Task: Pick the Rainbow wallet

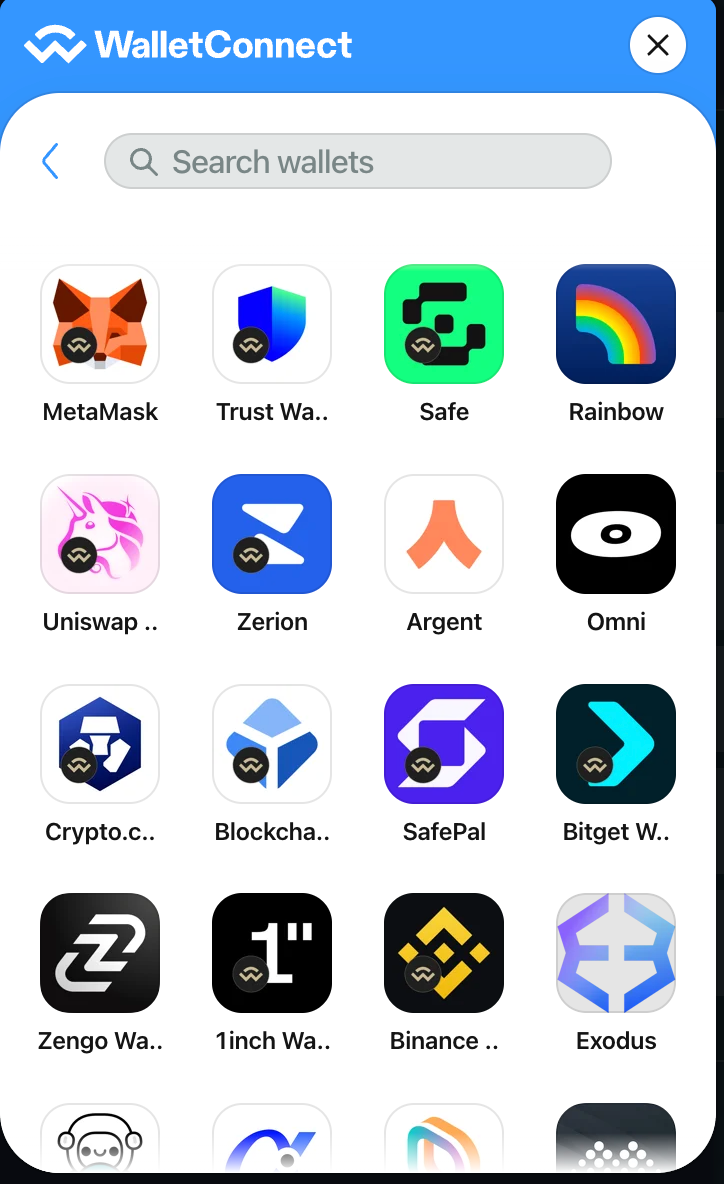Action: click(x=616, y=324)
